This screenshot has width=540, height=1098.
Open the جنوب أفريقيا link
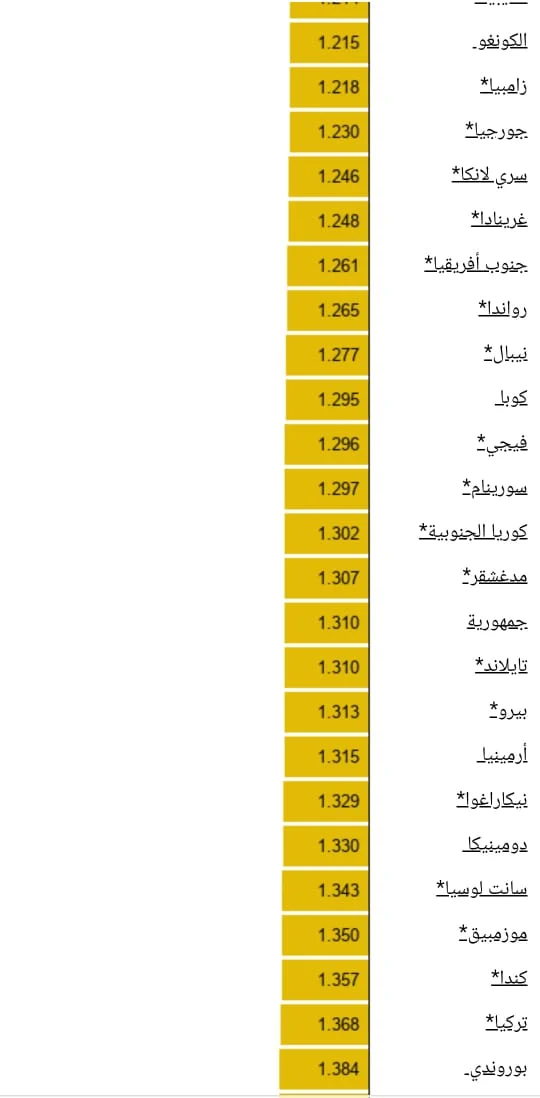tap(476, 265)
